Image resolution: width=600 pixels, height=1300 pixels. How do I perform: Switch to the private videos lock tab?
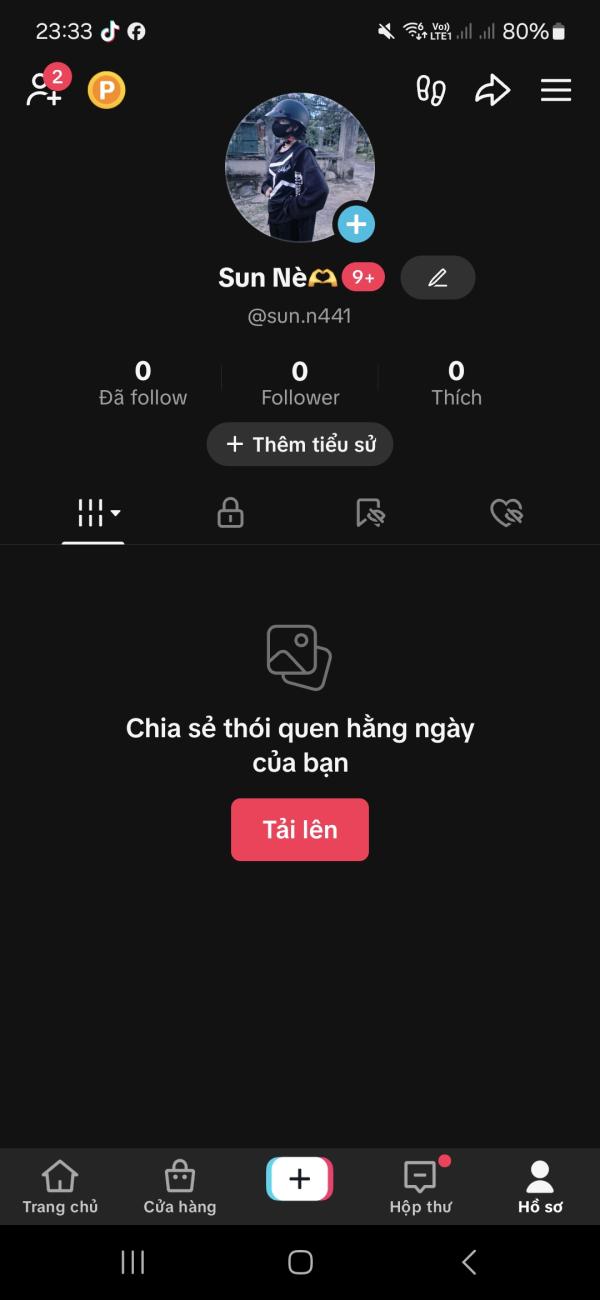click(x=230, y=513)
